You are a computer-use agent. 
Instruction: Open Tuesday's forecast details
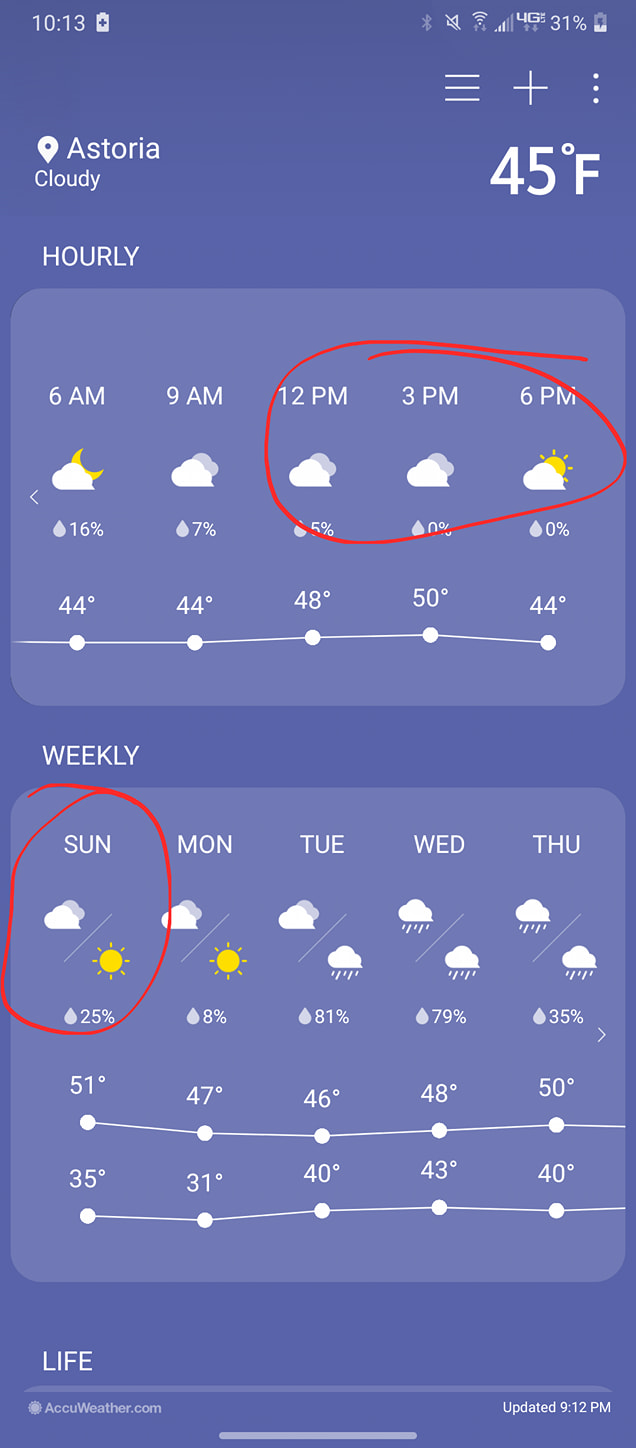[322, 930]
